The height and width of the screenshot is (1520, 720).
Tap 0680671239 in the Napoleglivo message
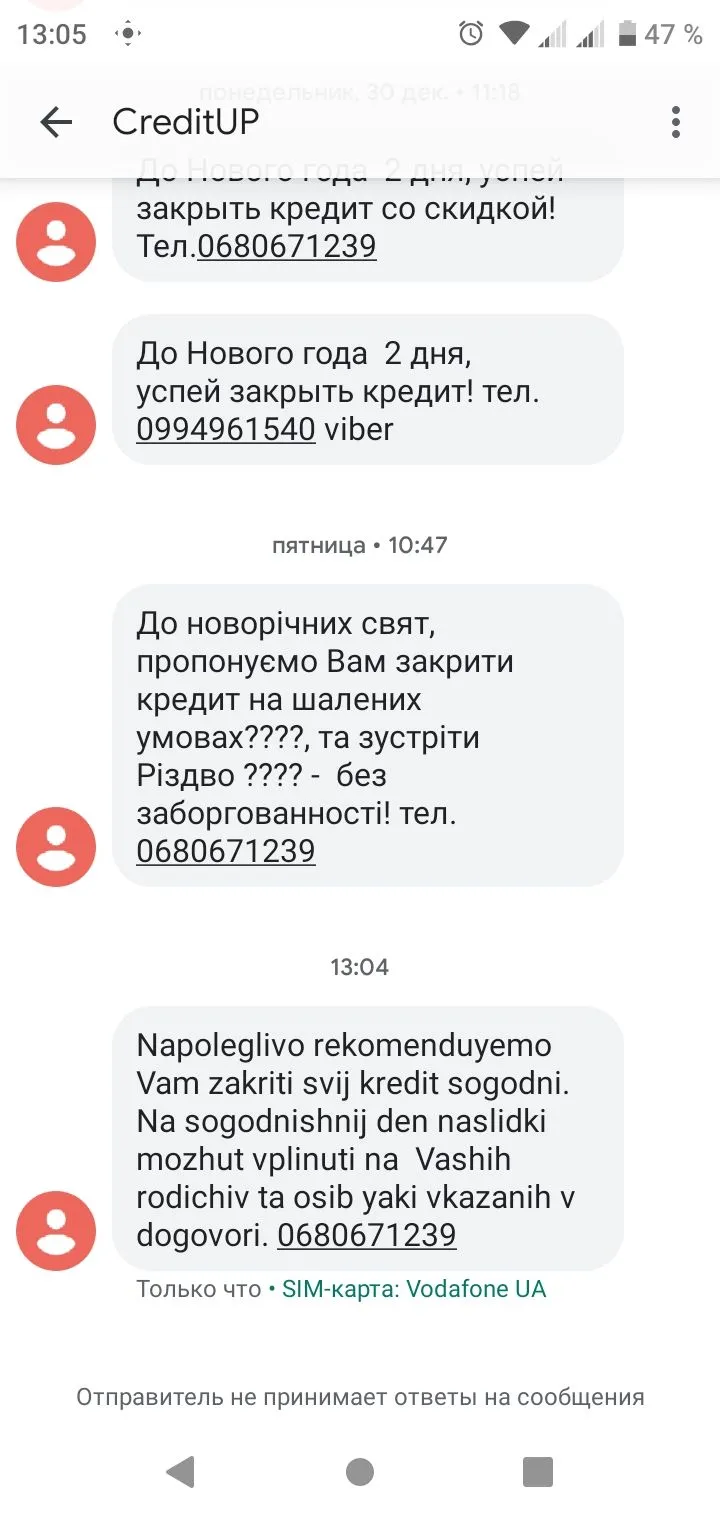point(367,1235)
